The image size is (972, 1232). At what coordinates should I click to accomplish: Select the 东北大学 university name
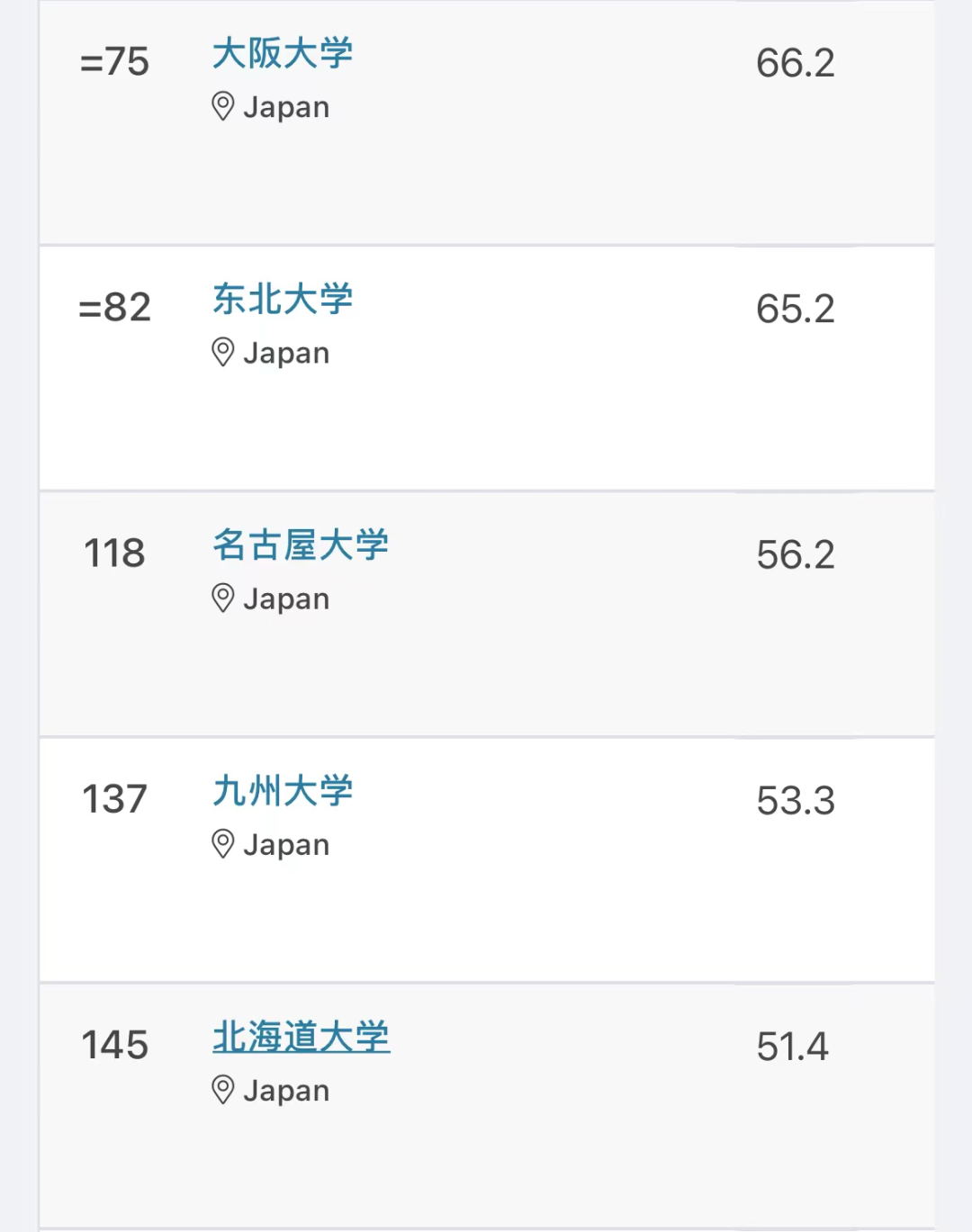click(x=282, y=300)
